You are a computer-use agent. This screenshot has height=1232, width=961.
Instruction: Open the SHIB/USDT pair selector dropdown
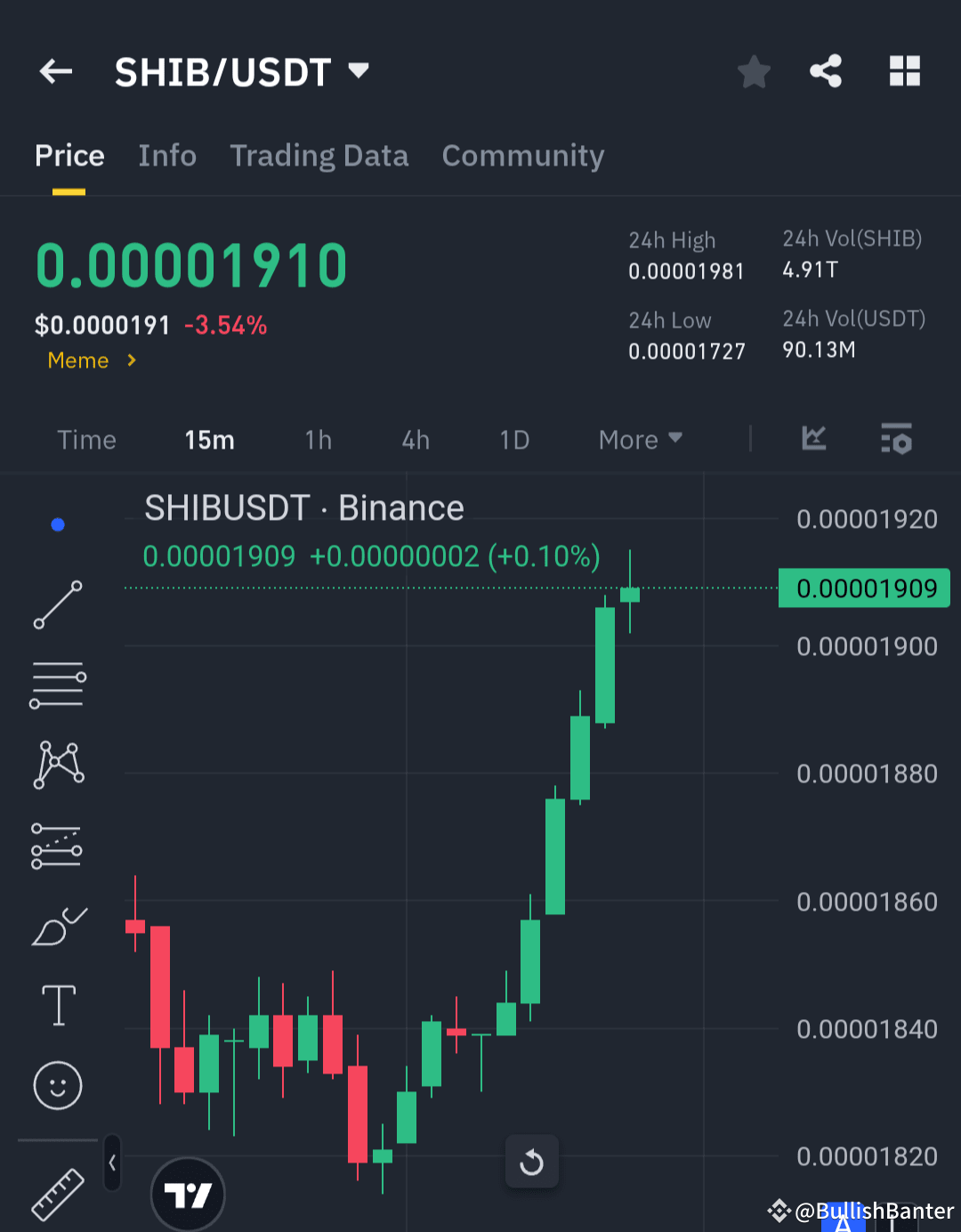click(358, 70)
